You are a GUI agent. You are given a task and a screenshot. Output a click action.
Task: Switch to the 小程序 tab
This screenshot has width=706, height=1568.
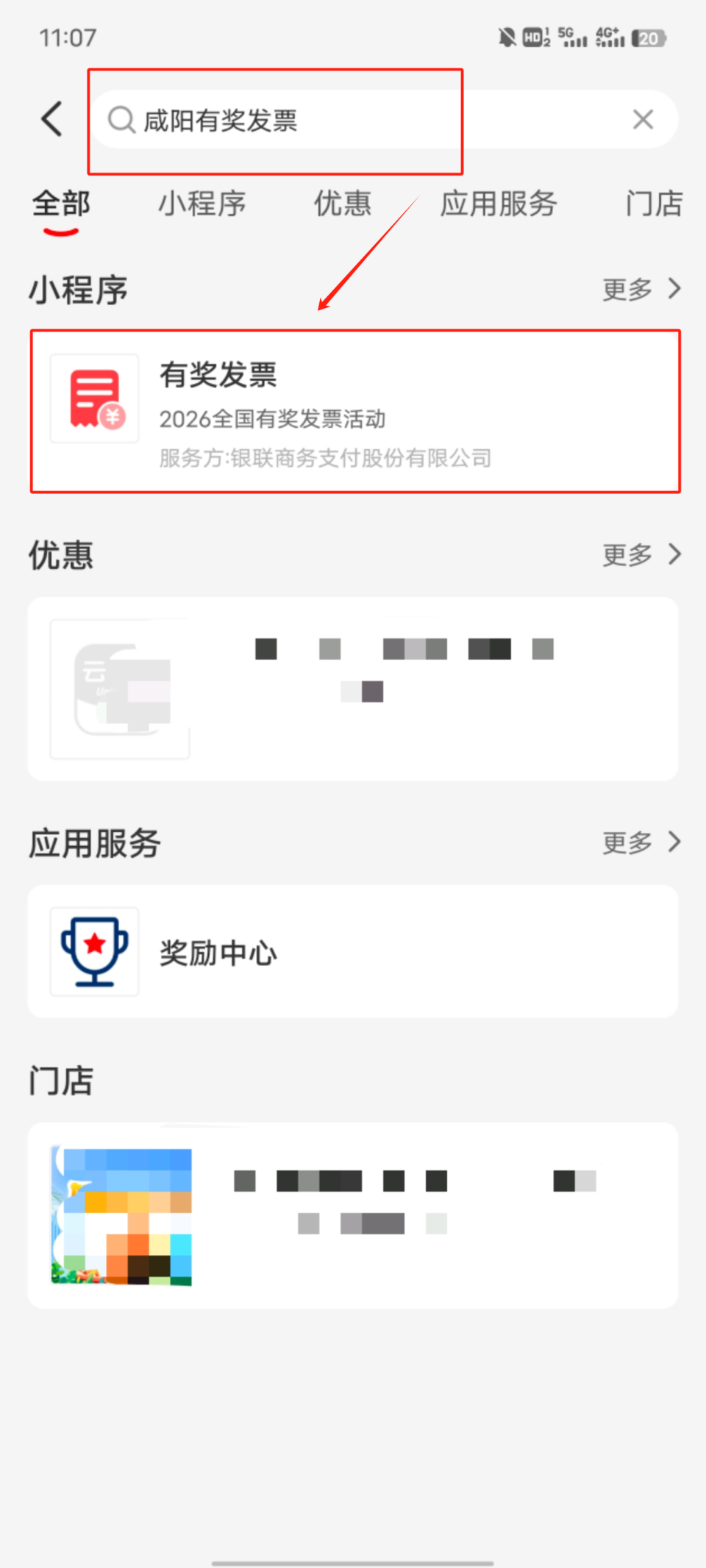click(x=202, y=204)
